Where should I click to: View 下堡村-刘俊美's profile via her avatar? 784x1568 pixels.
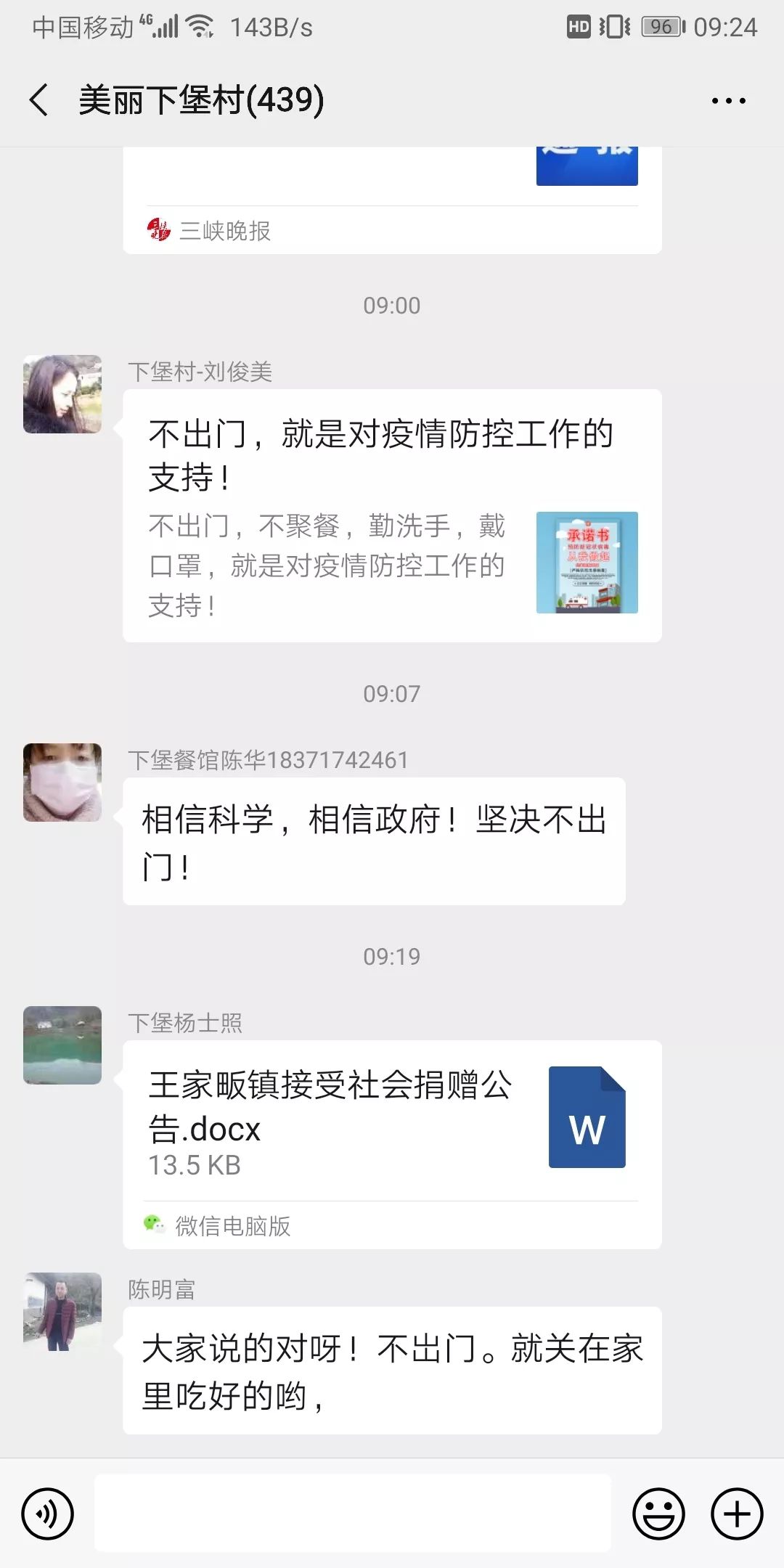tap(62, 394)
